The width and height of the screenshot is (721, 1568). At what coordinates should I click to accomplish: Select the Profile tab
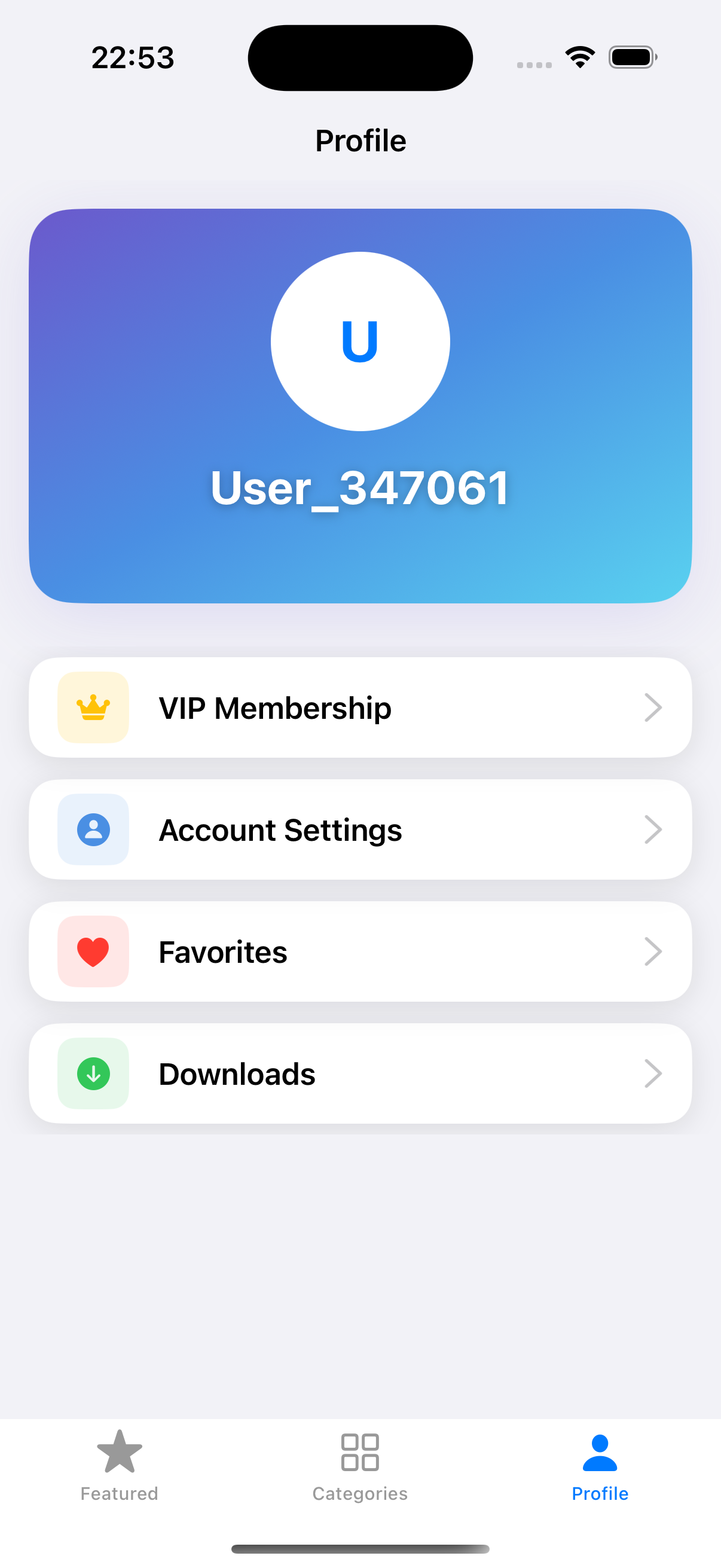[600, 1466]
